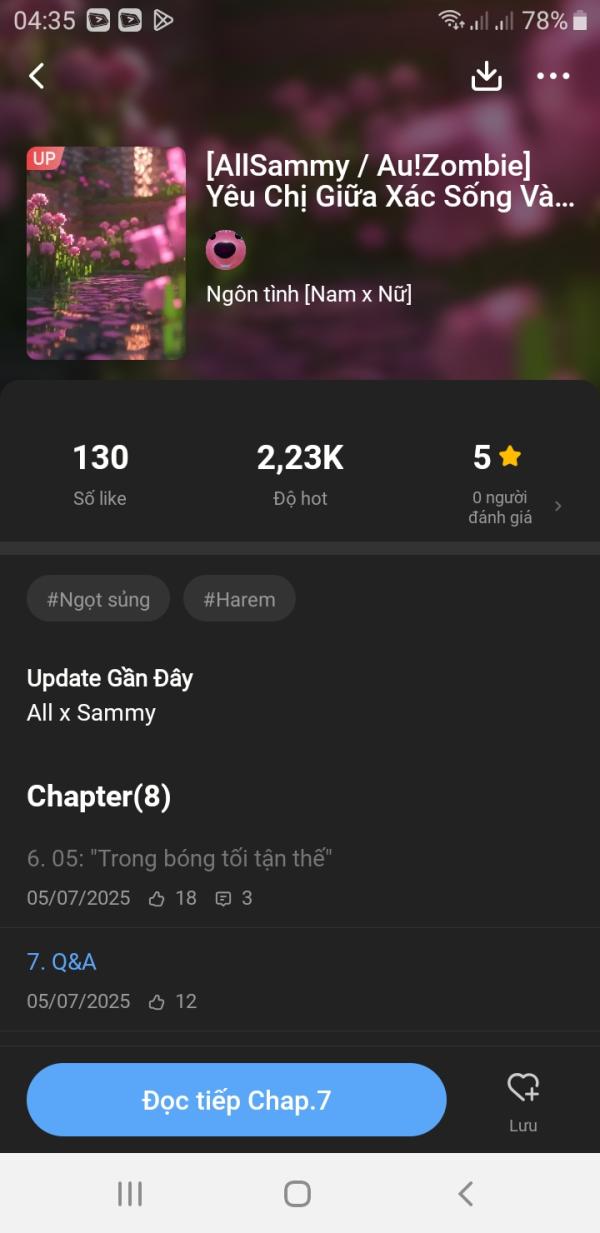This screenshot has width=600, height=1233.
Task: Open chapter 7 Q&A
Action: (x=62, y=962)
